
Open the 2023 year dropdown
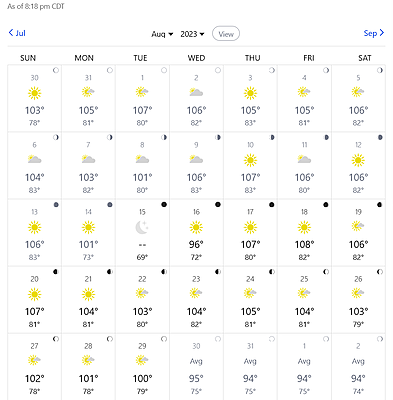(192, 34)
